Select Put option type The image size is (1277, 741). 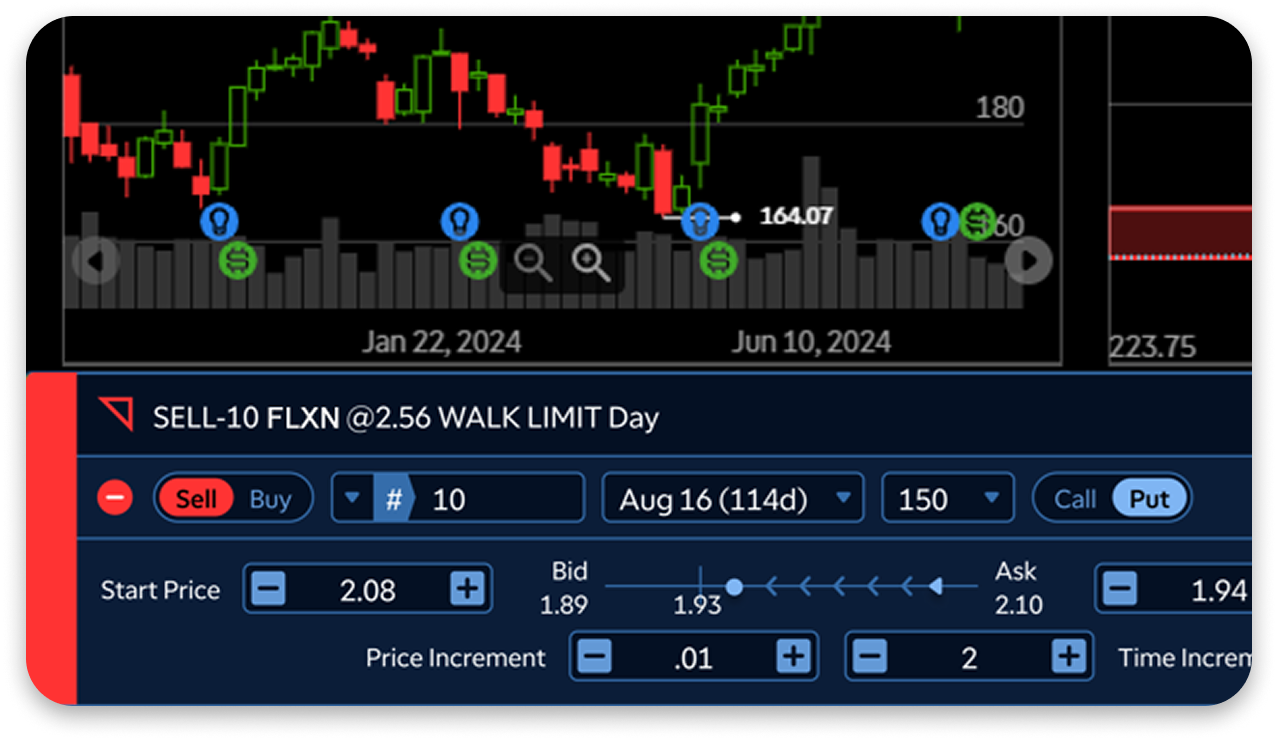1149,498
